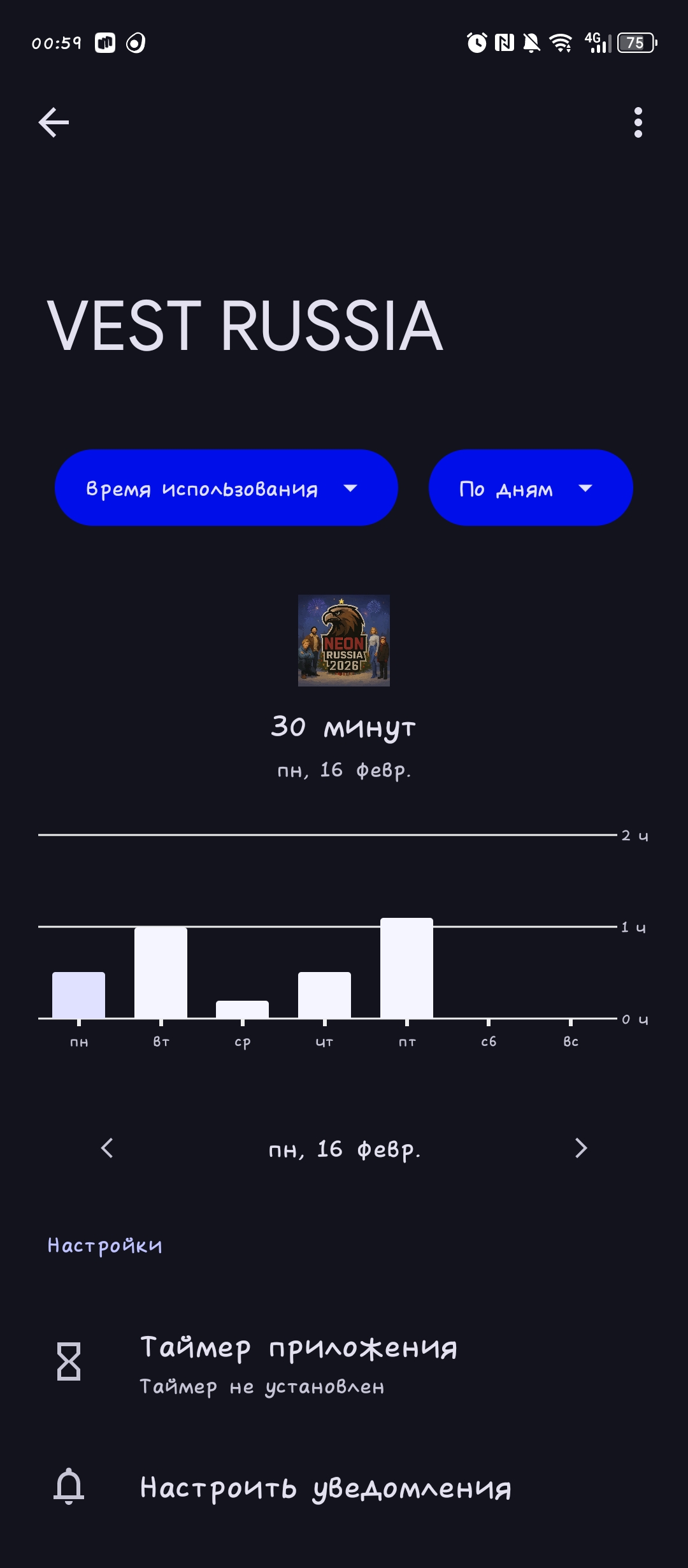Select the пт bar in the chart
The image size is (688, 1568).
coord(406,968)
